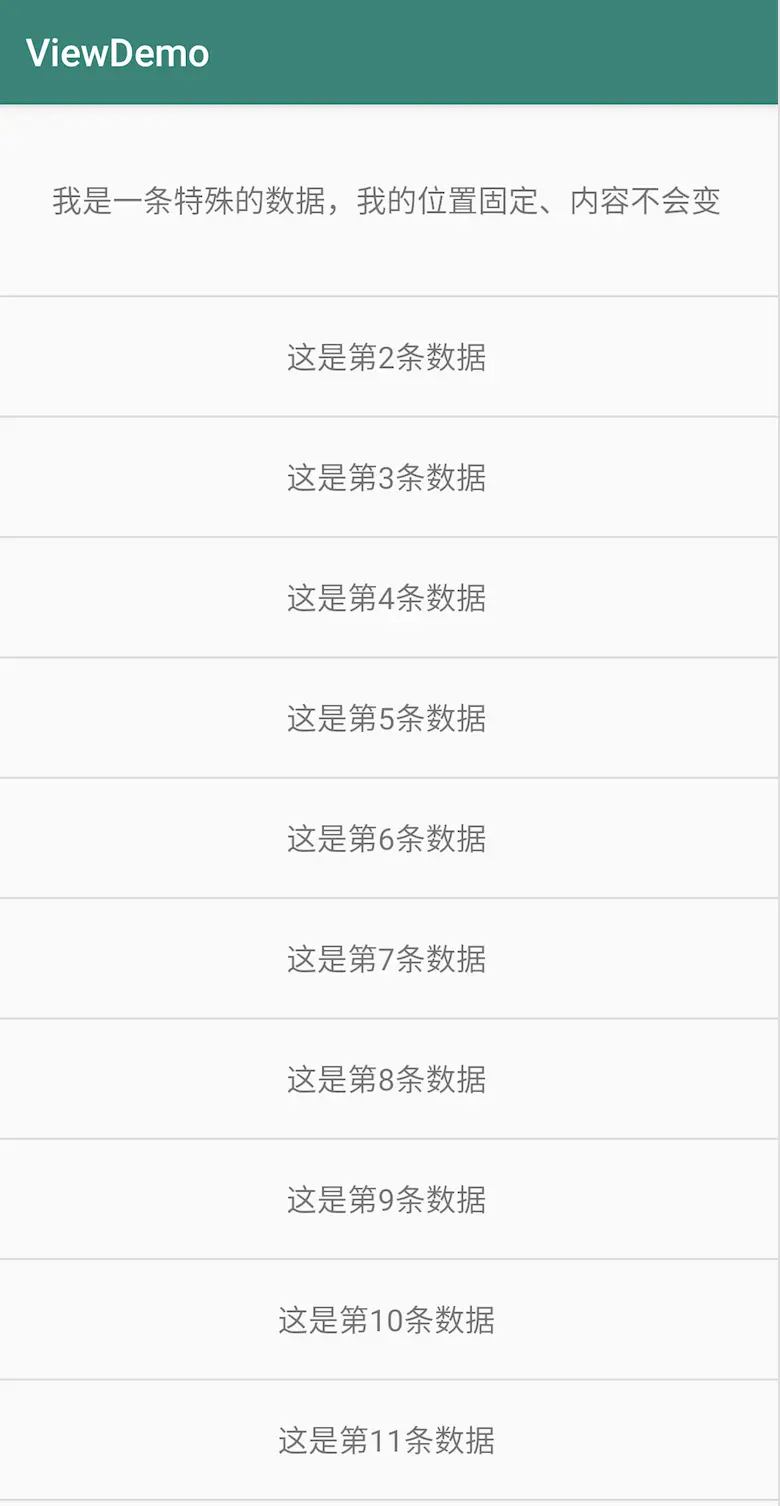780x1506 pixels.
Task: Select the row 这是第3条数据
Action: (389, 477)
